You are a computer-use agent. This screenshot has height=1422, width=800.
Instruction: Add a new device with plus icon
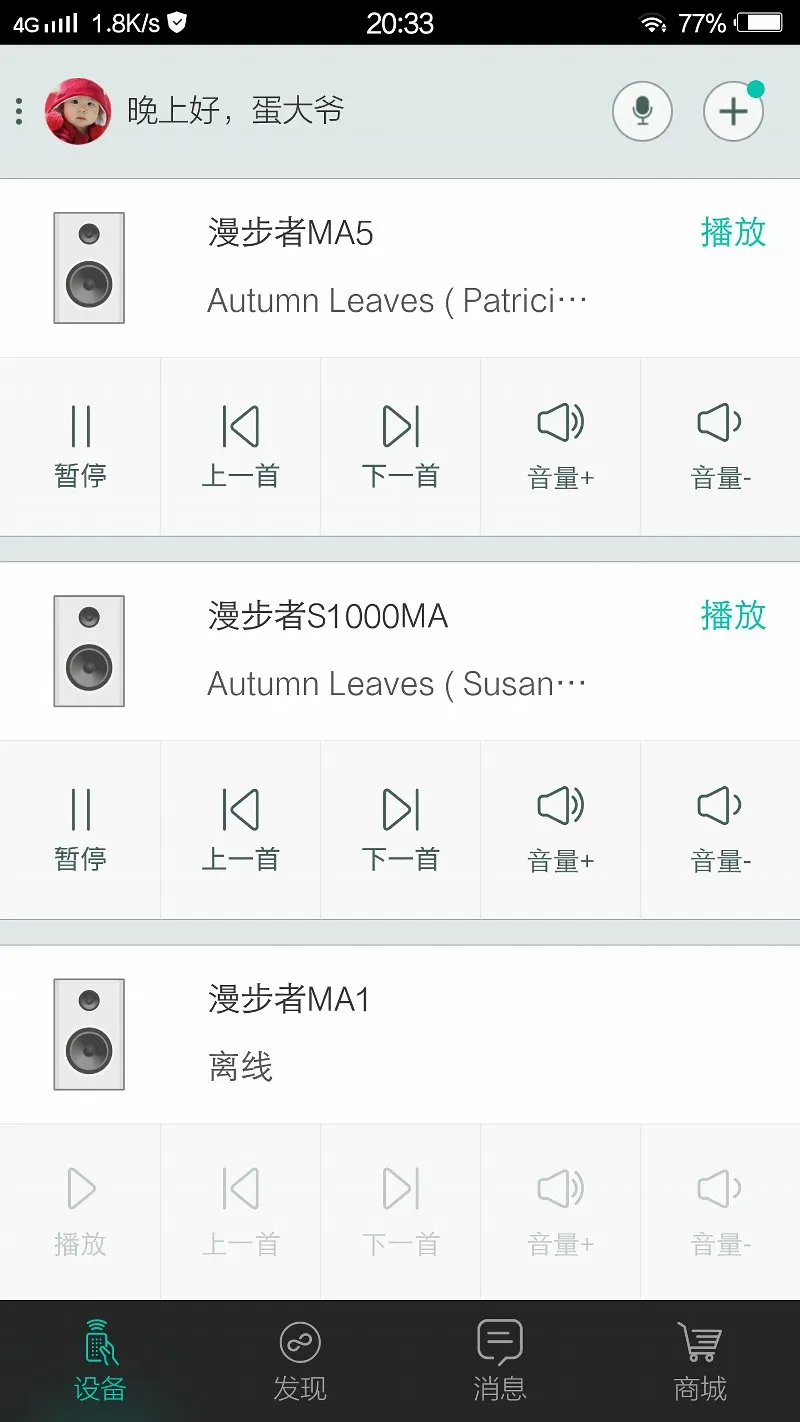733,111
